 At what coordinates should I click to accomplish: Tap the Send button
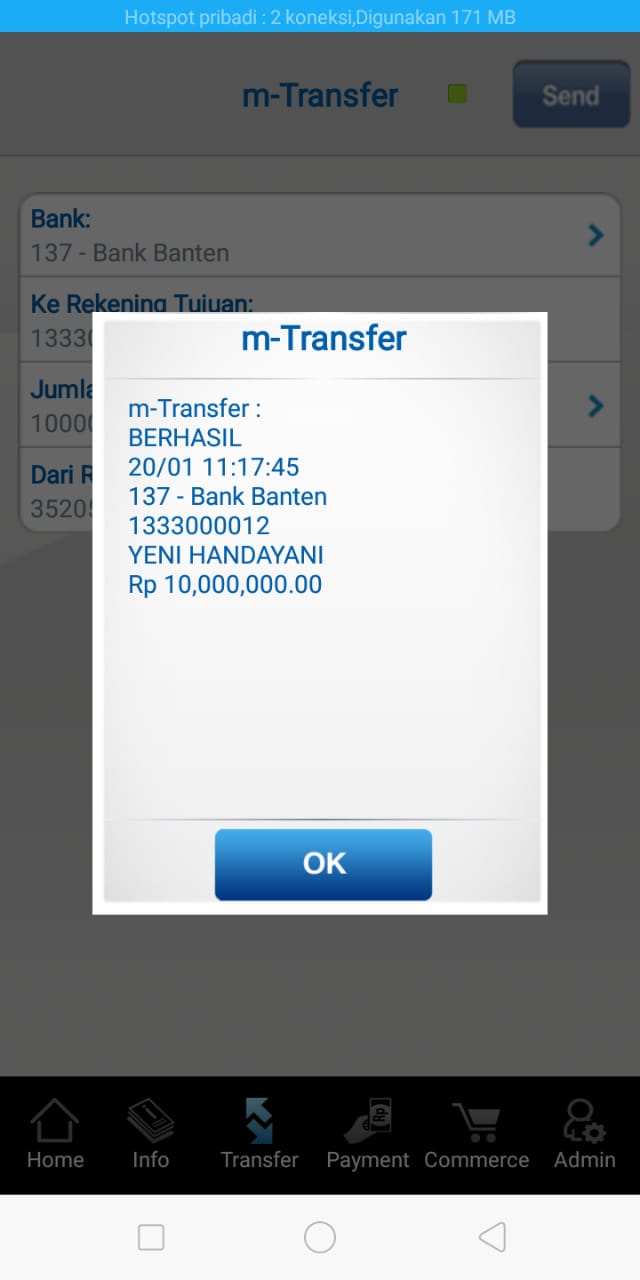(x=571, y=95)
